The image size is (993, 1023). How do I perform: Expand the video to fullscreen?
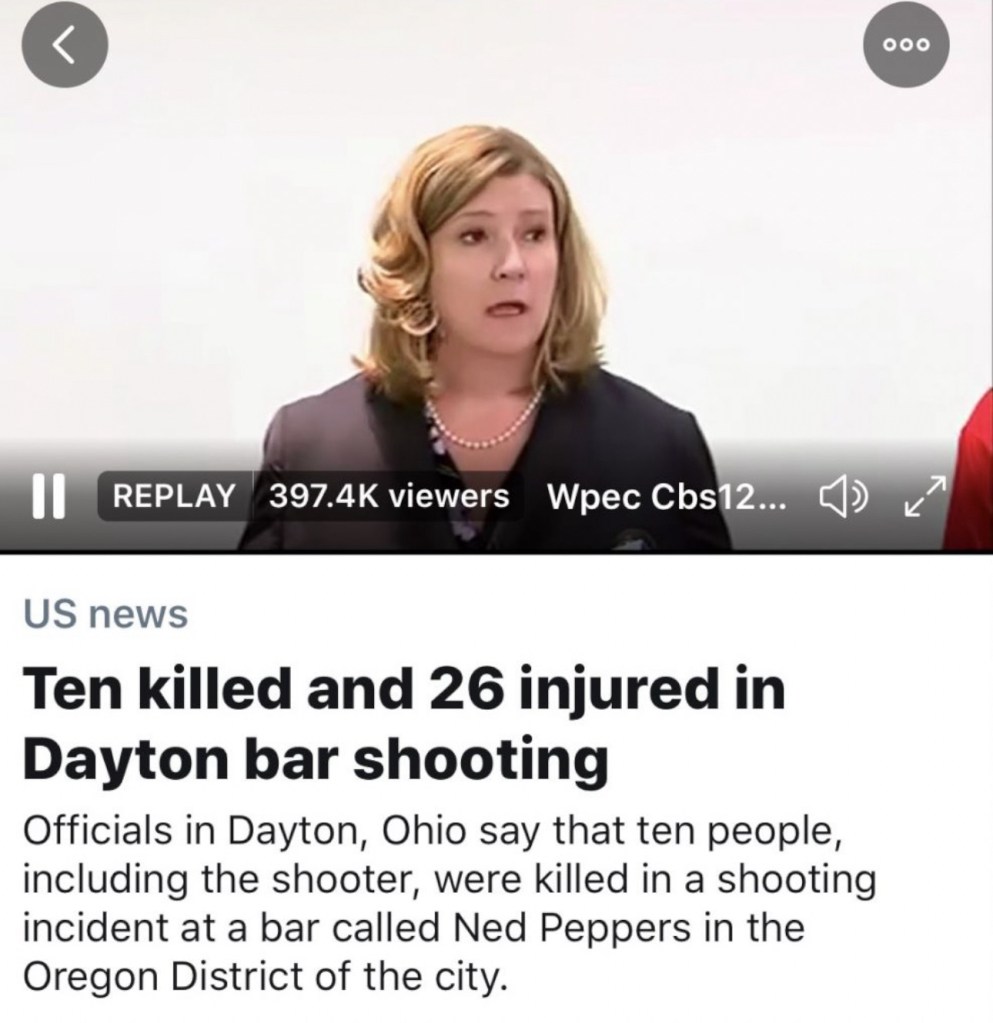click(x=925, y=495)
